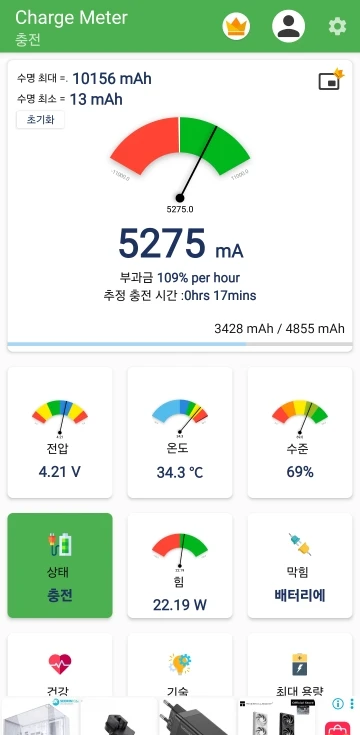Screen dimensions: 360x735
Task: Enable the picture-in-picture overlay icon
Action: point(331,80)
